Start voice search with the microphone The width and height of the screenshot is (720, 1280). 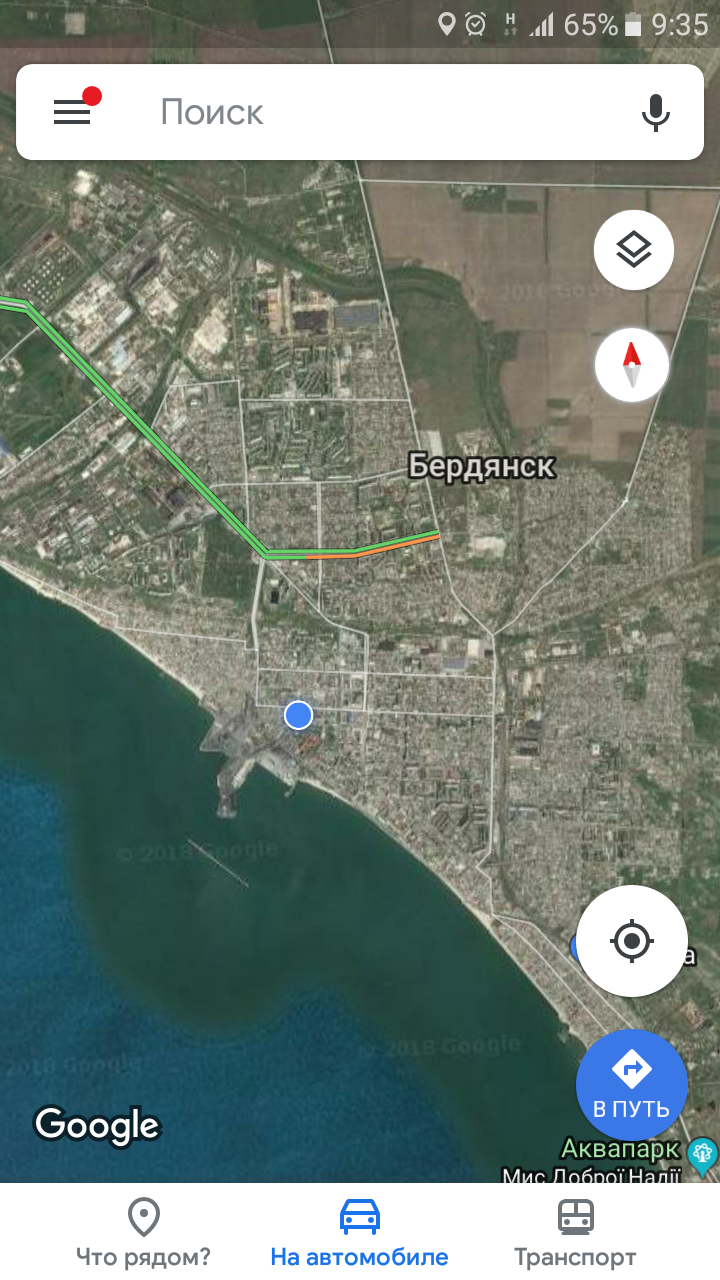655,112
